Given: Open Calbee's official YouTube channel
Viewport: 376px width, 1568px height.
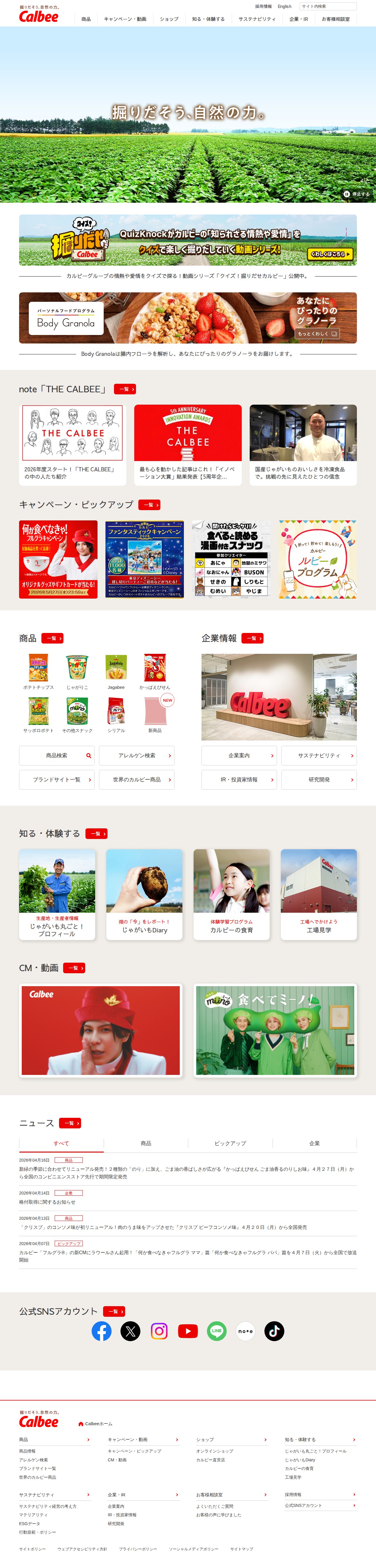Looking at the screenshot, I should [x=188, y=1331].
